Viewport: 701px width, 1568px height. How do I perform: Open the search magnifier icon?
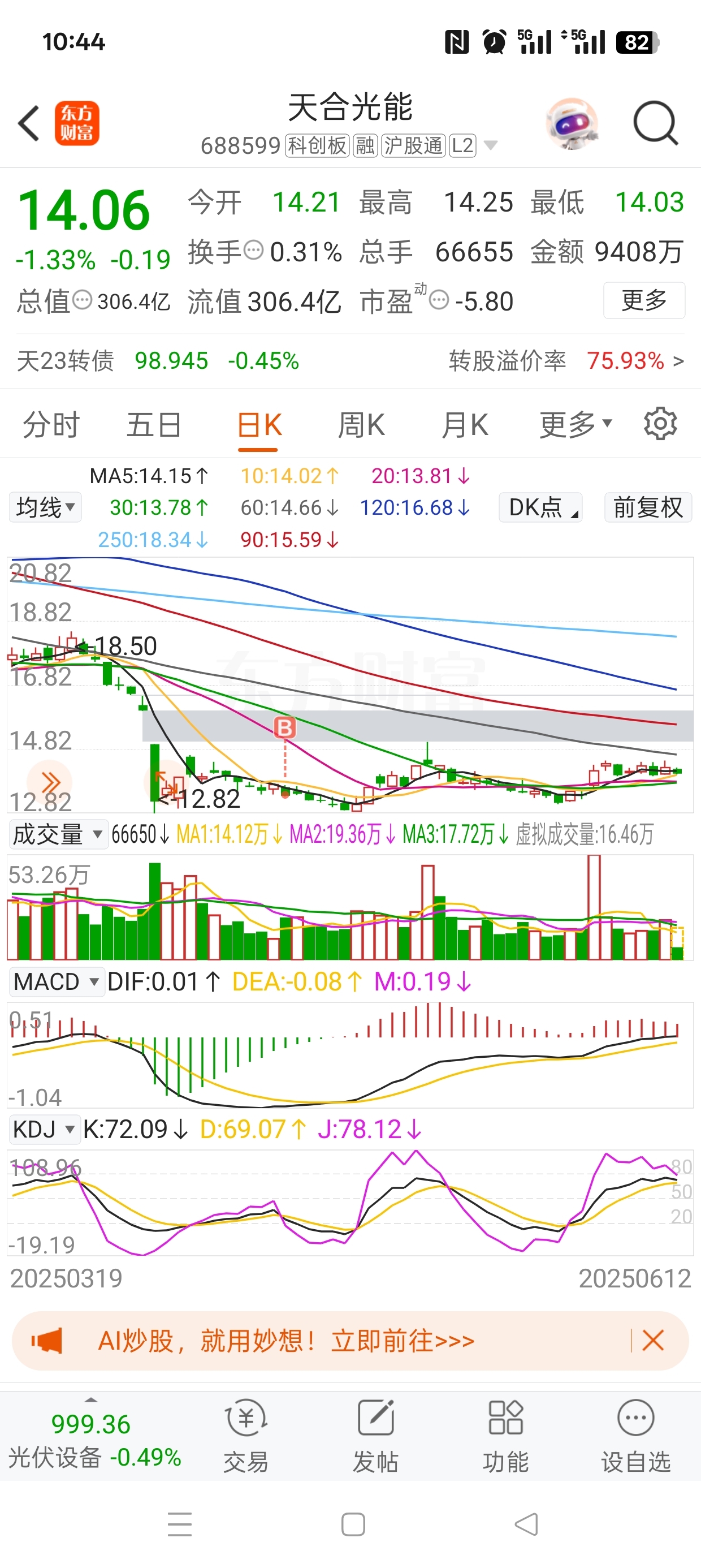pyautogui.click(x=655, y=123)
